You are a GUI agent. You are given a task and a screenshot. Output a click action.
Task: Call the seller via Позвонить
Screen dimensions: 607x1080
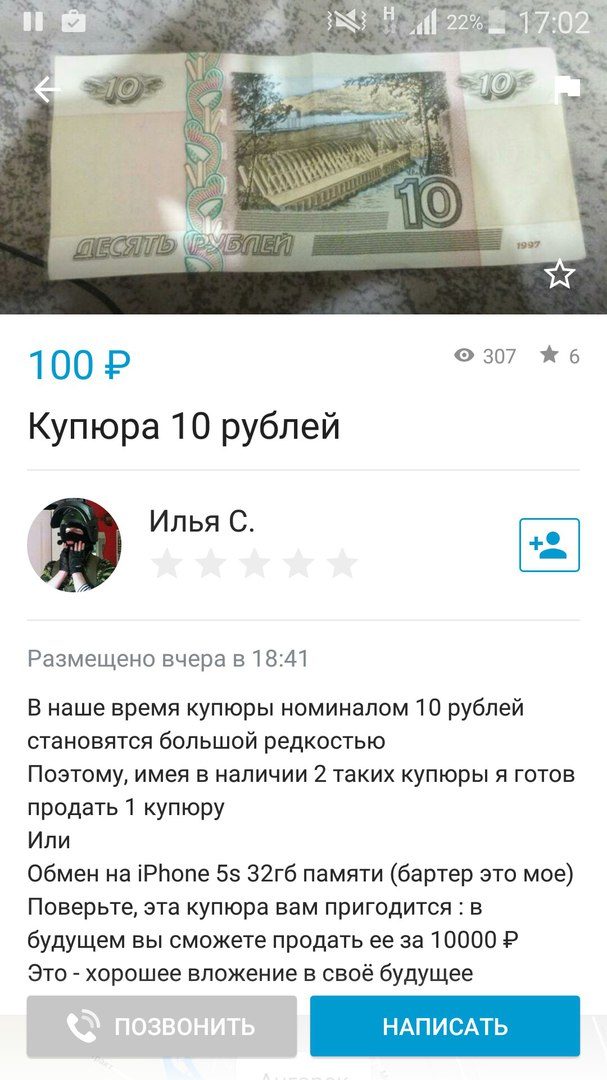(x=162, y=1026)
